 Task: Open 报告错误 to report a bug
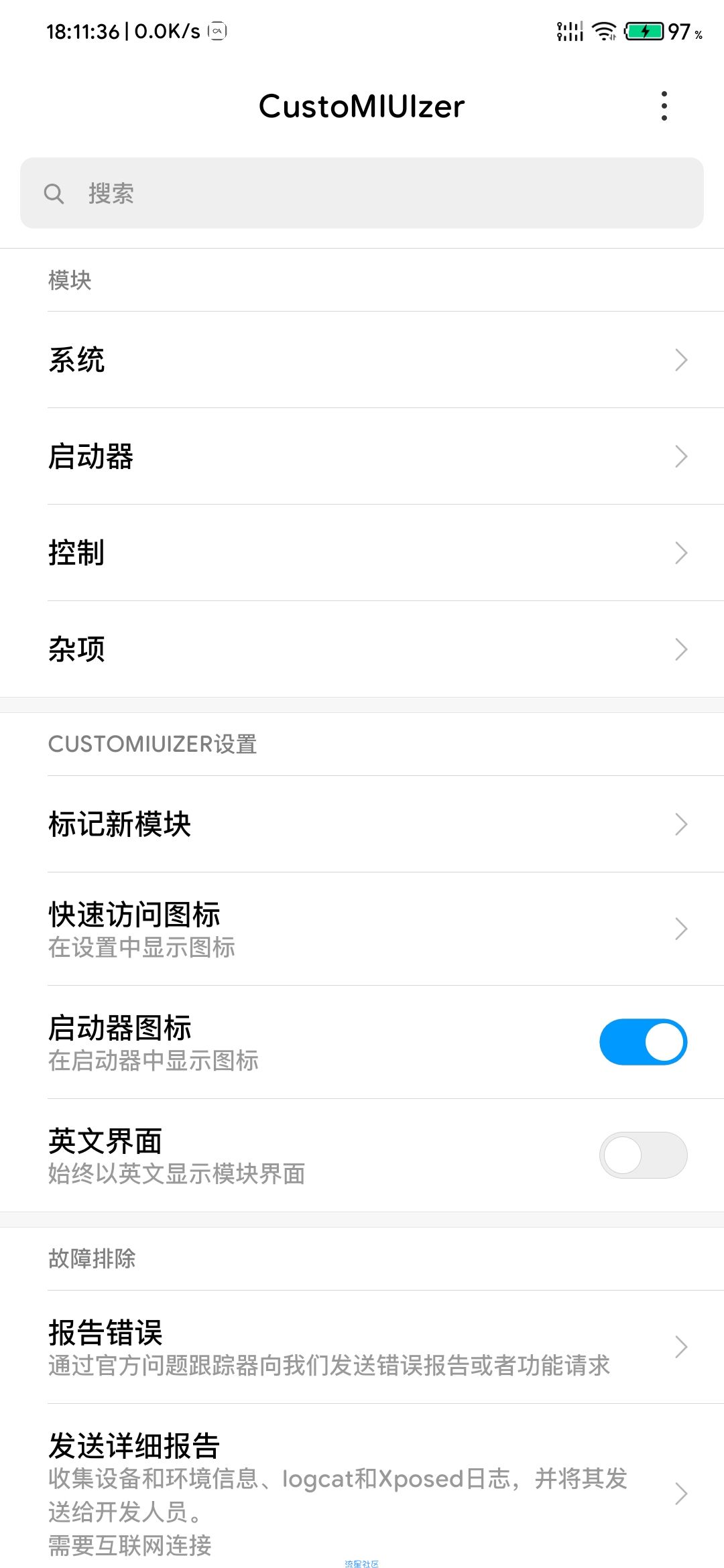362,1347
